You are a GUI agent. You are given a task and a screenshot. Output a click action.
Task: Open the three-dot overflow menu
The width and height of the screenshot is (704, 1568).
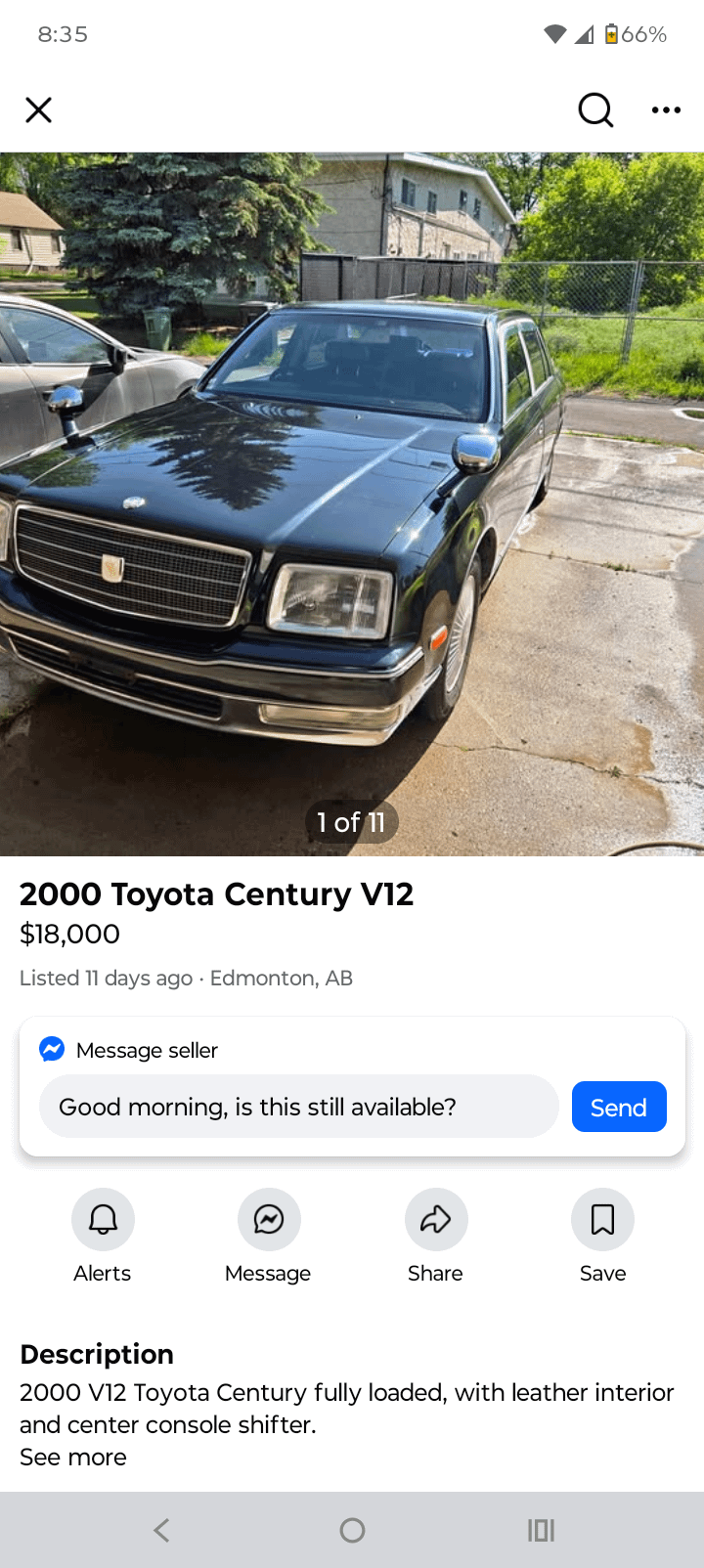tap(666, 109)
